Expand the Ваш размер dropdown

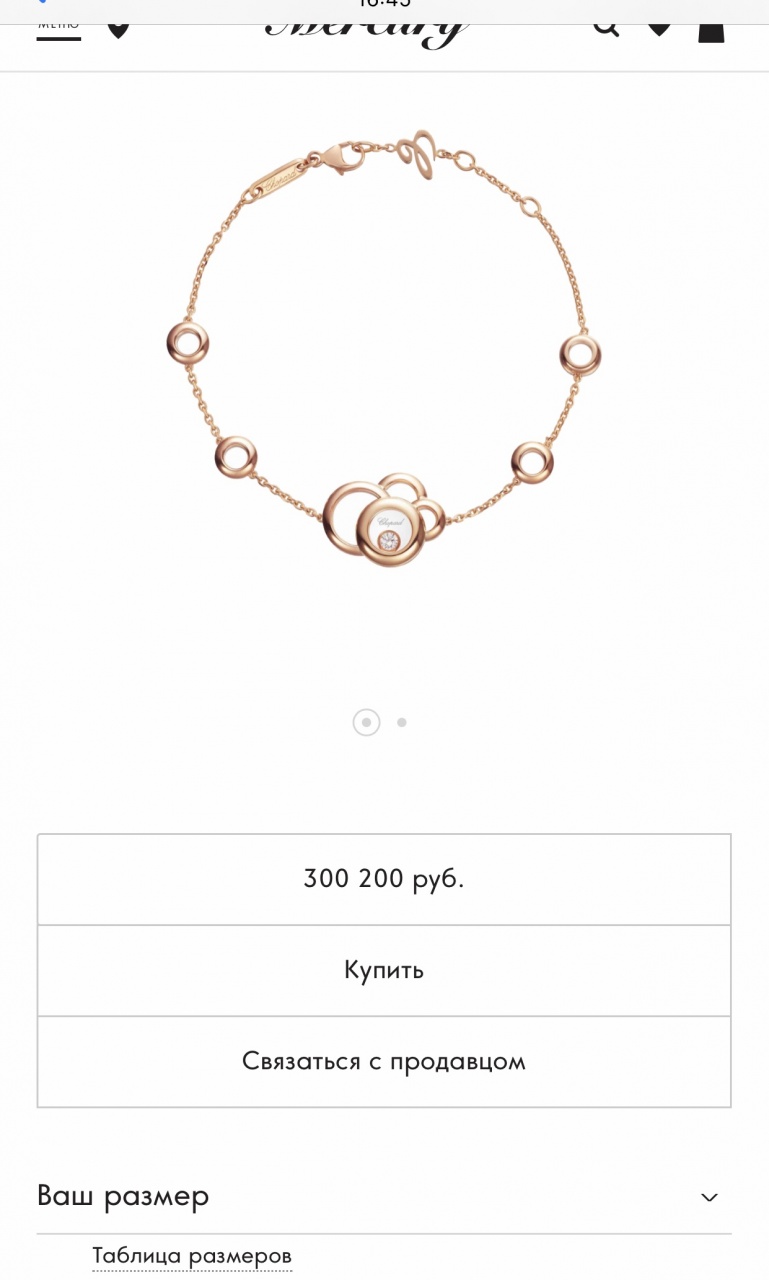pos(384,1196)
